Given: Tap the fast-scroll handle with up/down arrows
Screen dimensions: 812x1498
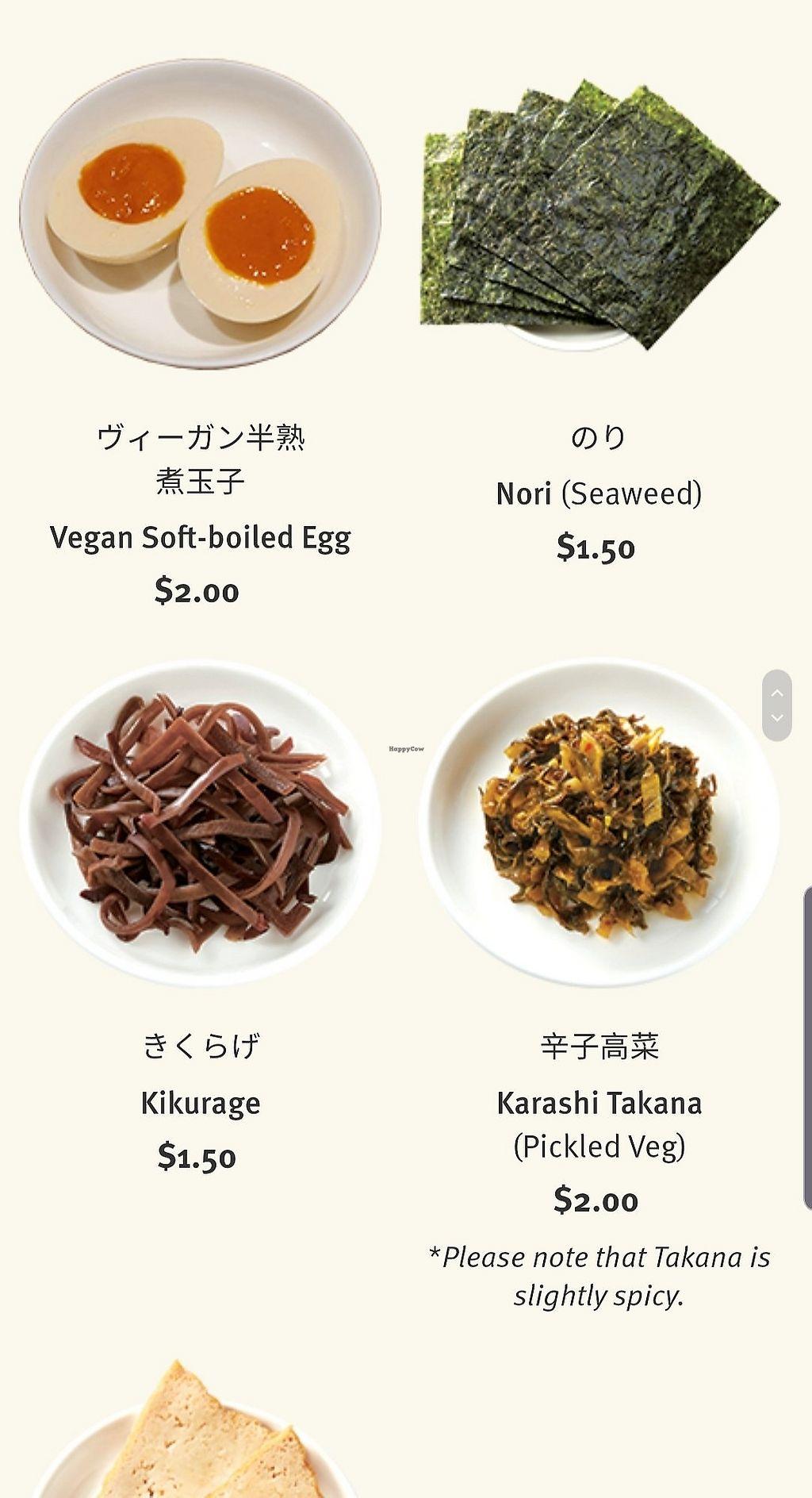Looking at the screenshot, I should [x=777, y=705].
